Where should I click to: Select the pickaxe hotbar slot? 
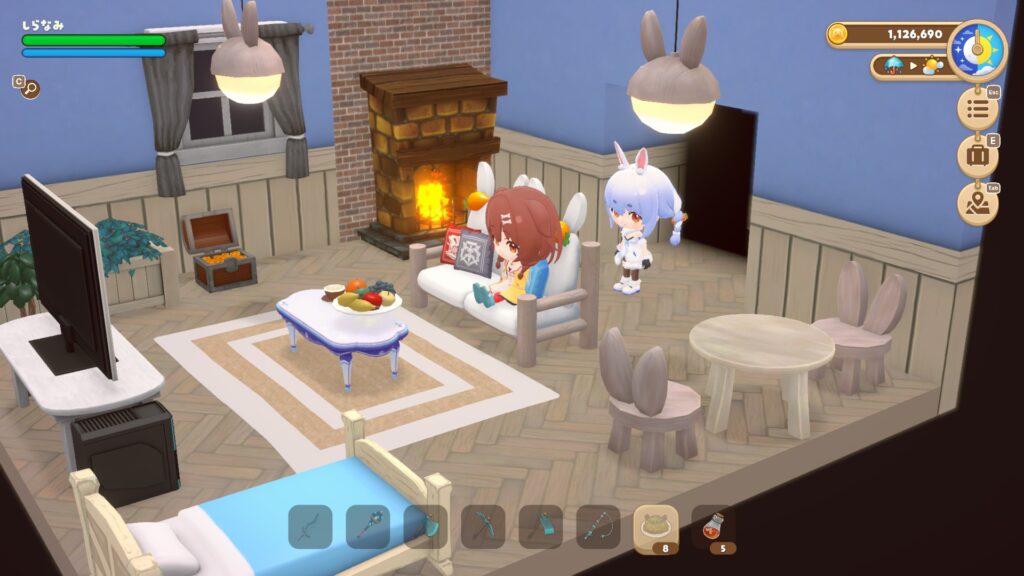(x=483, y=526)
